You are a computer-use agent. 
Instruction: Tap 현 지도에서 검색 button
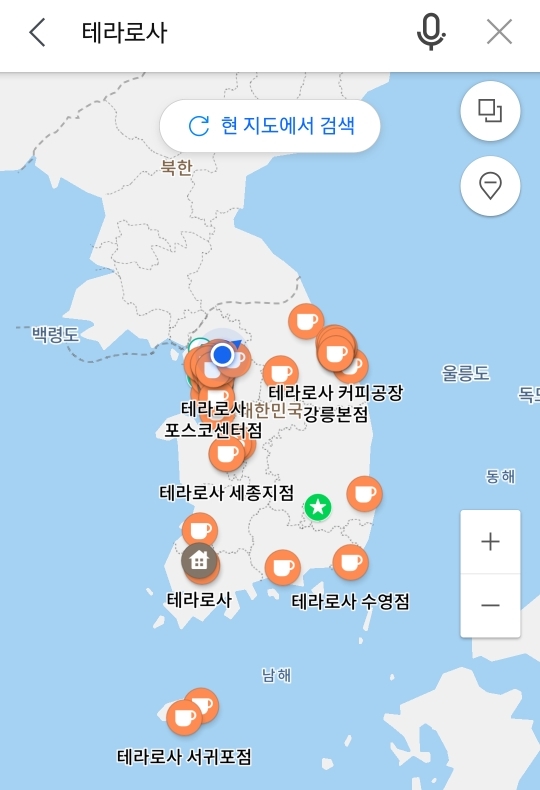(270, 126)
